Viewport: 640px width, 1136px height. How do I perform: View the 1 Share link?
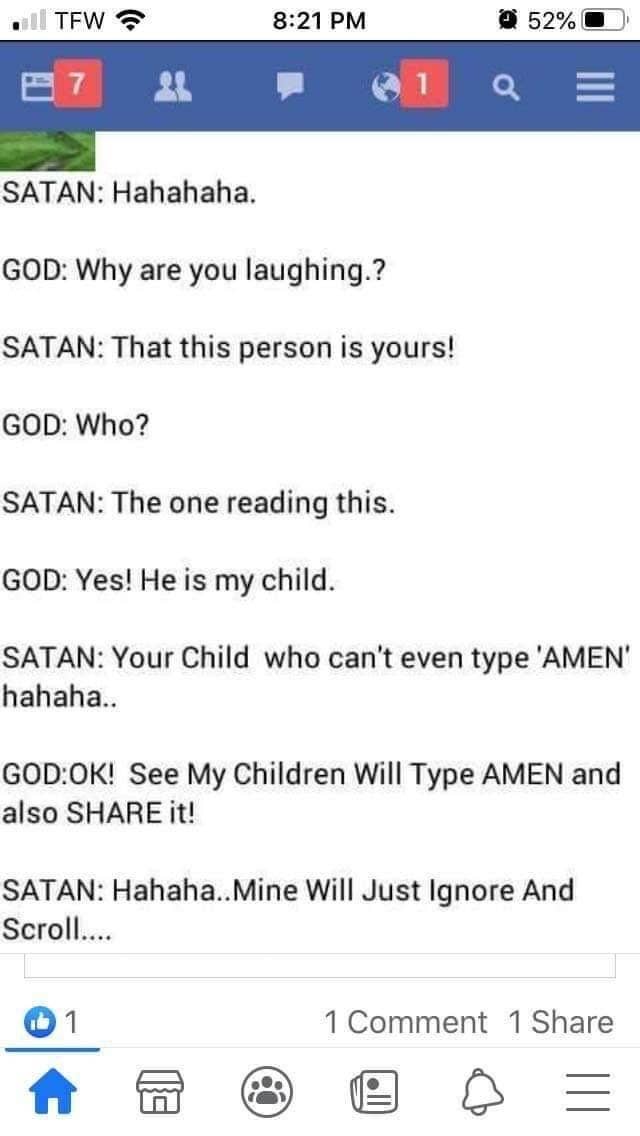pos(561,1022)
